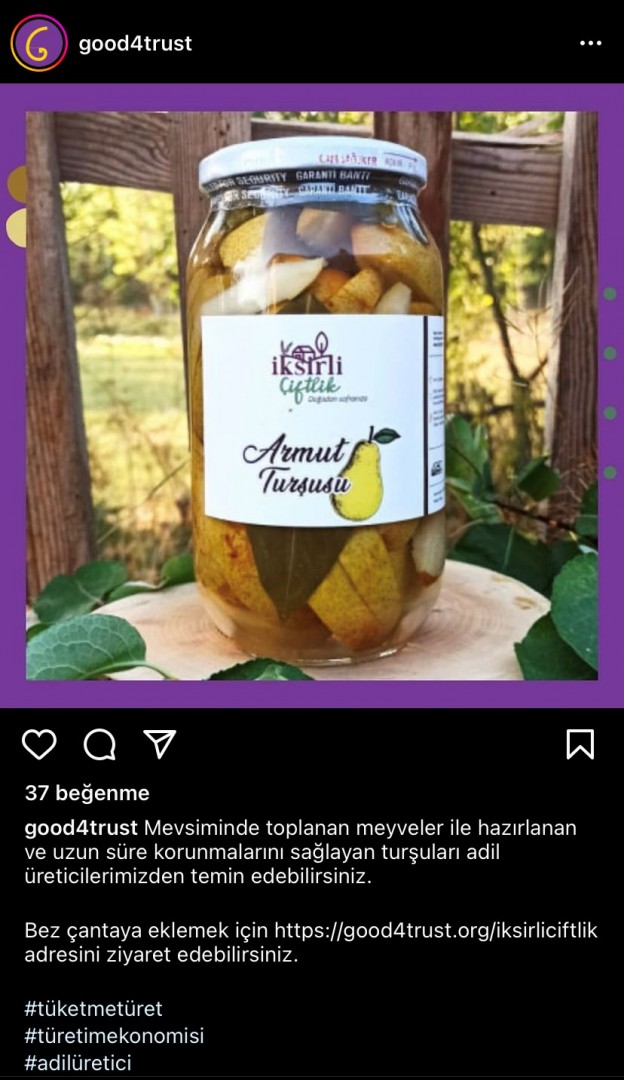Image resolution: width=624 pixels, height=1080 pixels.
Task: Like the good4trust post
Action: coord(39,744)
